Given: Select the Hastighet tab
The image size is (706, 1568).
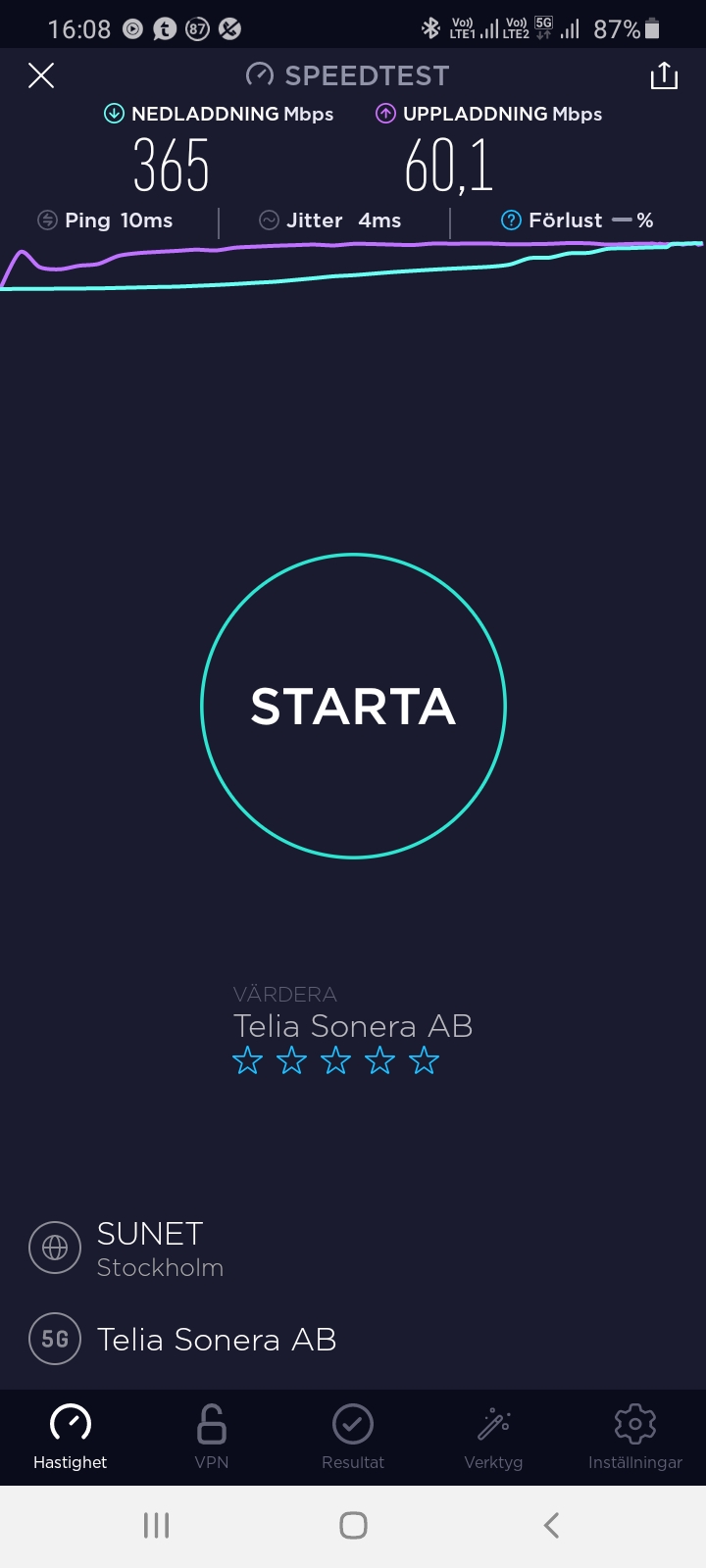Looking at the screenshot, I should (71, 1437).
